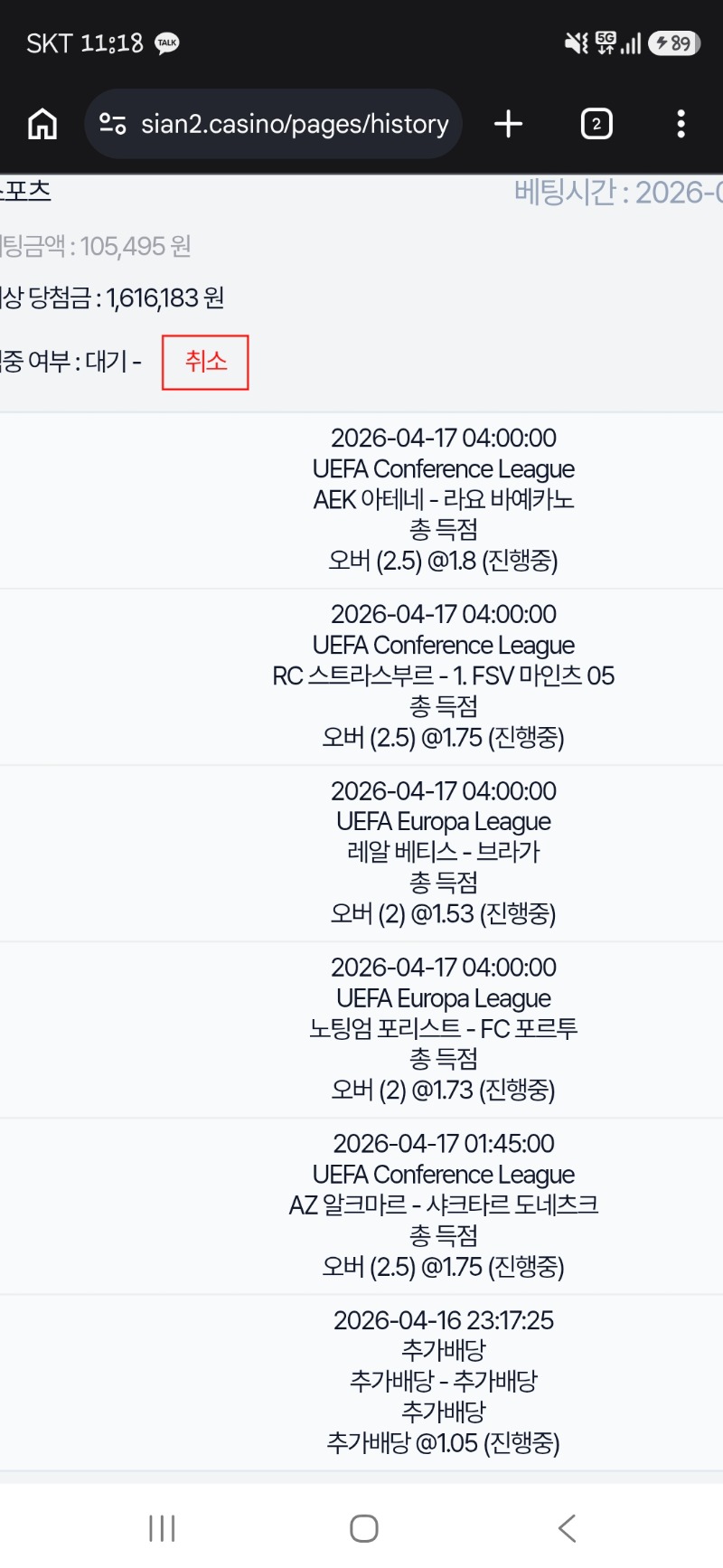Go back with the system back button
The width and height of the screenshot is (723, 1568).
click(x=567, y=1528)
